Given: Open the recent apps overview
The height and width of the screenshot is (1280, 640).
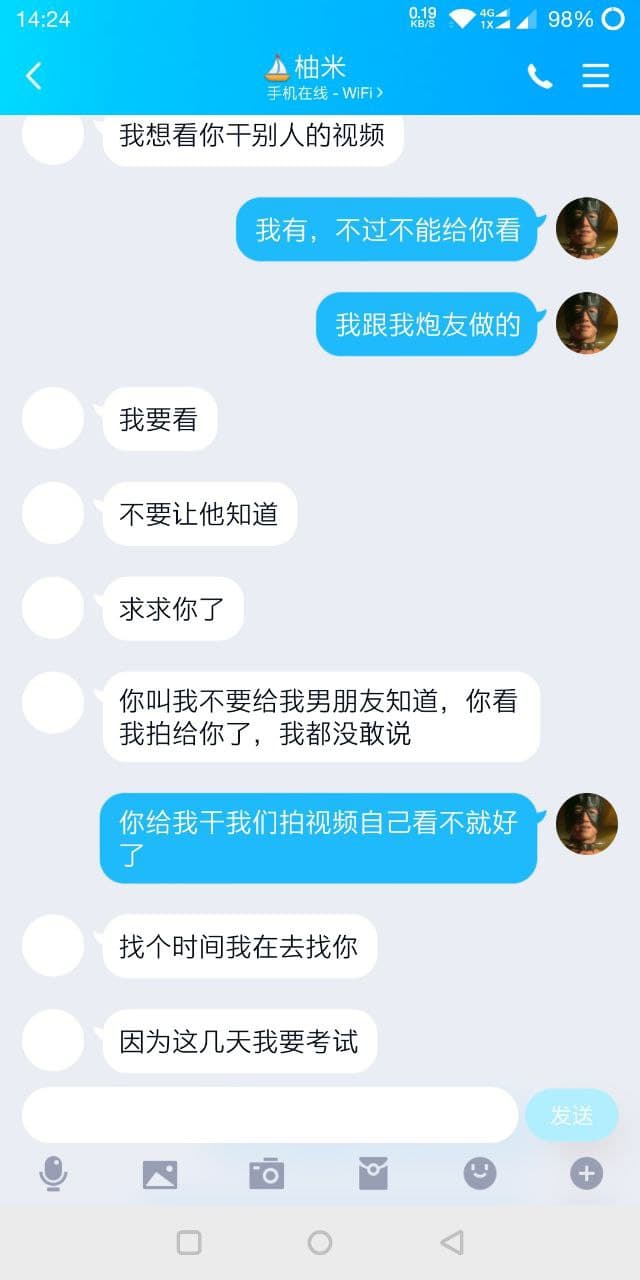Looking at the screenshot, I should pyautogui.click(x=189, y=1242).
